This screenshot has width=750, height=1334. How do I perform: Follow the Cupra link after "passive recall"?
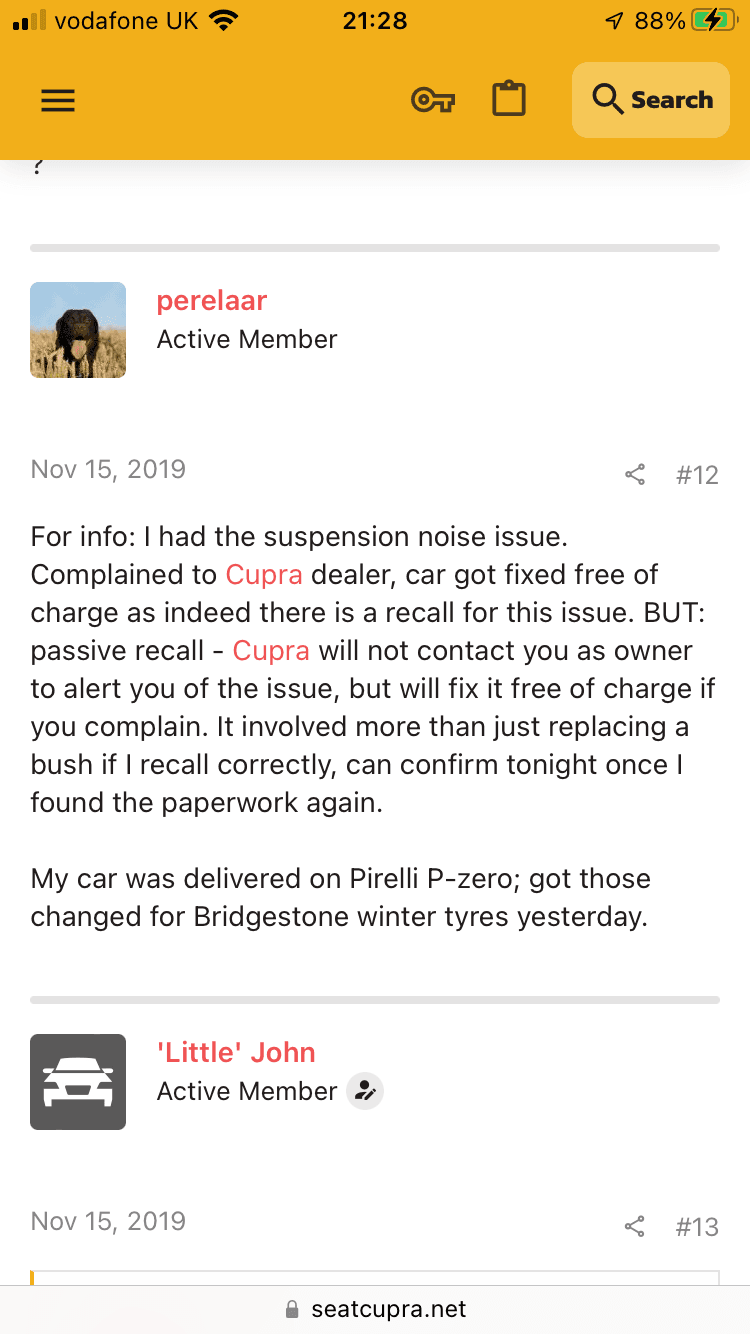pos(271,651)
